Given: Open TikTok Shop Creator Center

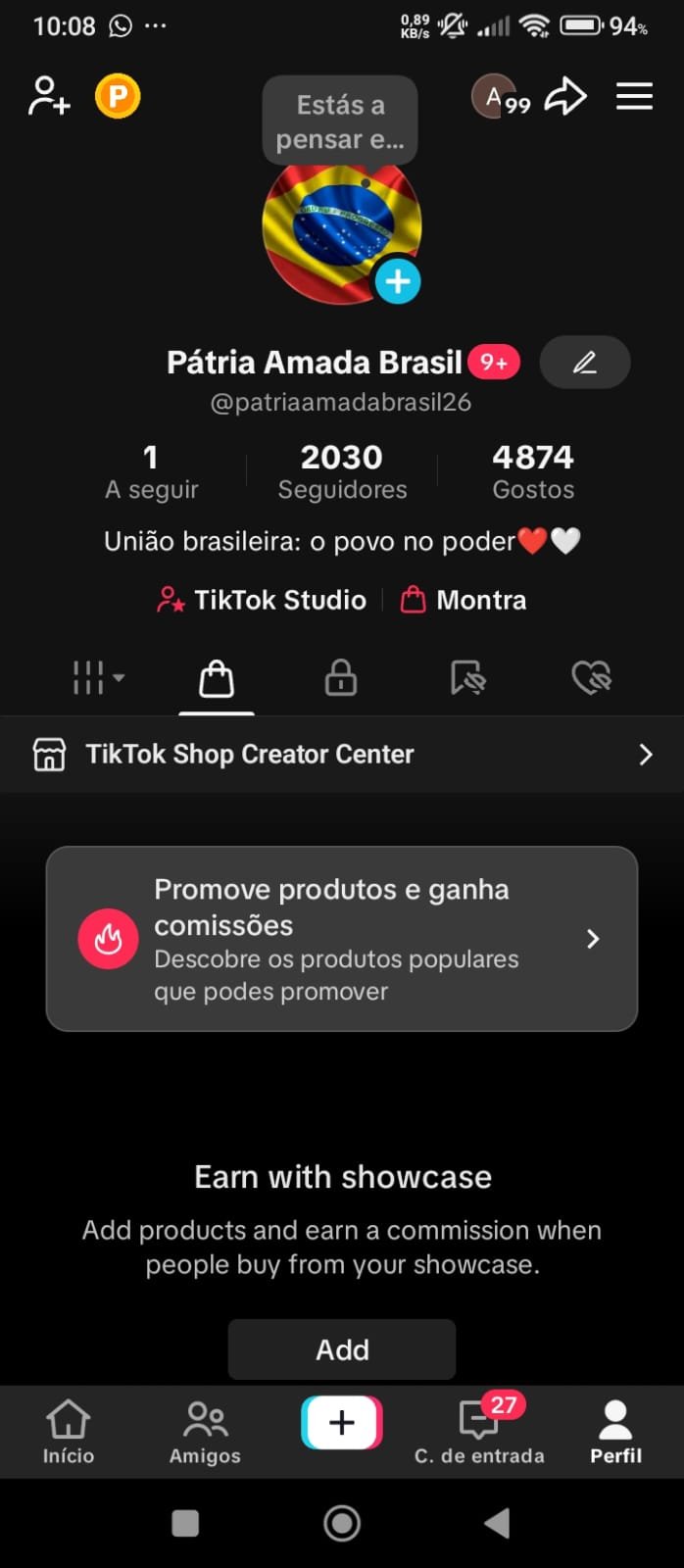Looking at the screenshot, I should (x=342, y=755).
